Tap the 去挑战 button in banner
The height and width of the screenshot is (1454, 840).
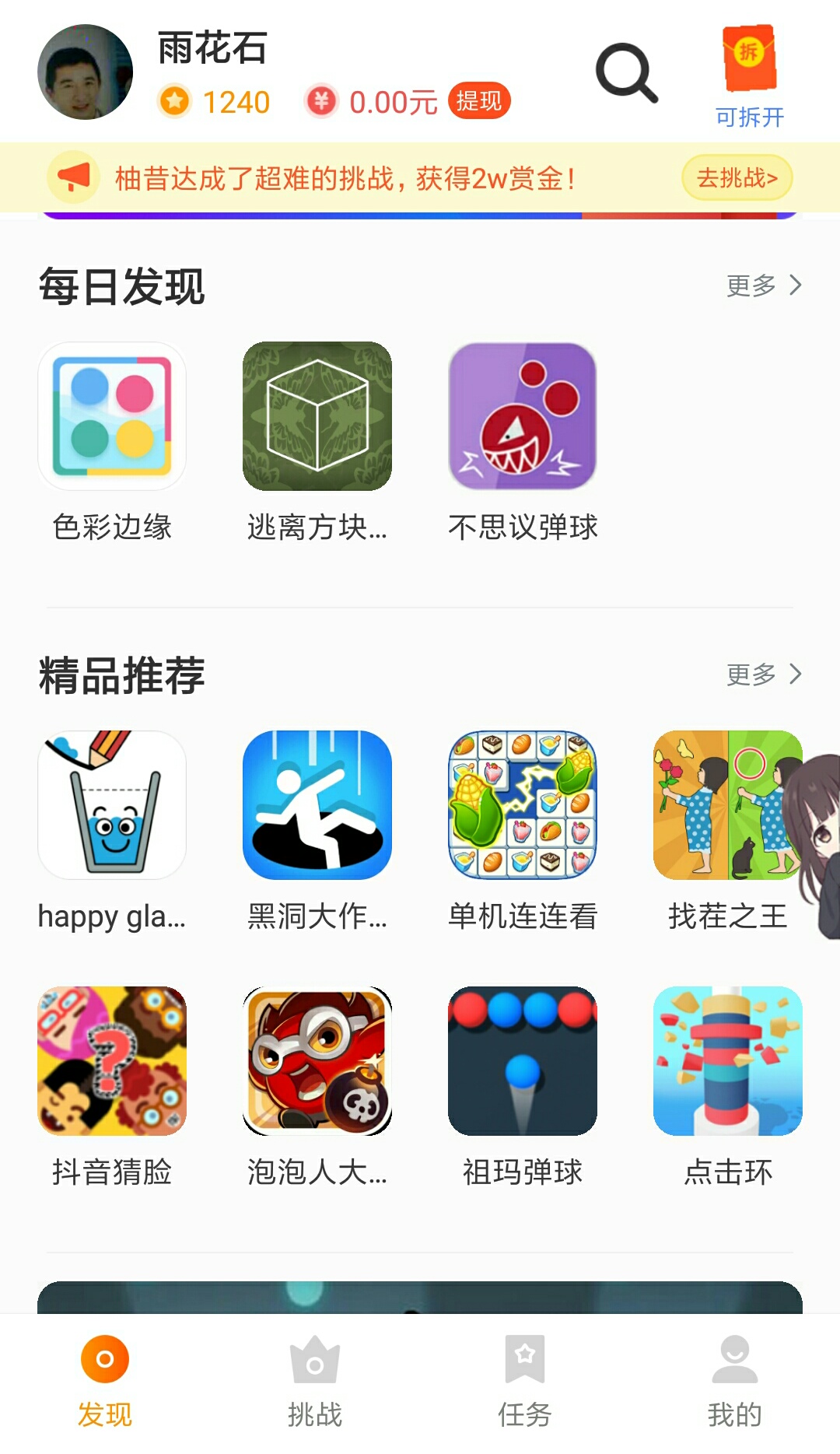pos(737,178)
